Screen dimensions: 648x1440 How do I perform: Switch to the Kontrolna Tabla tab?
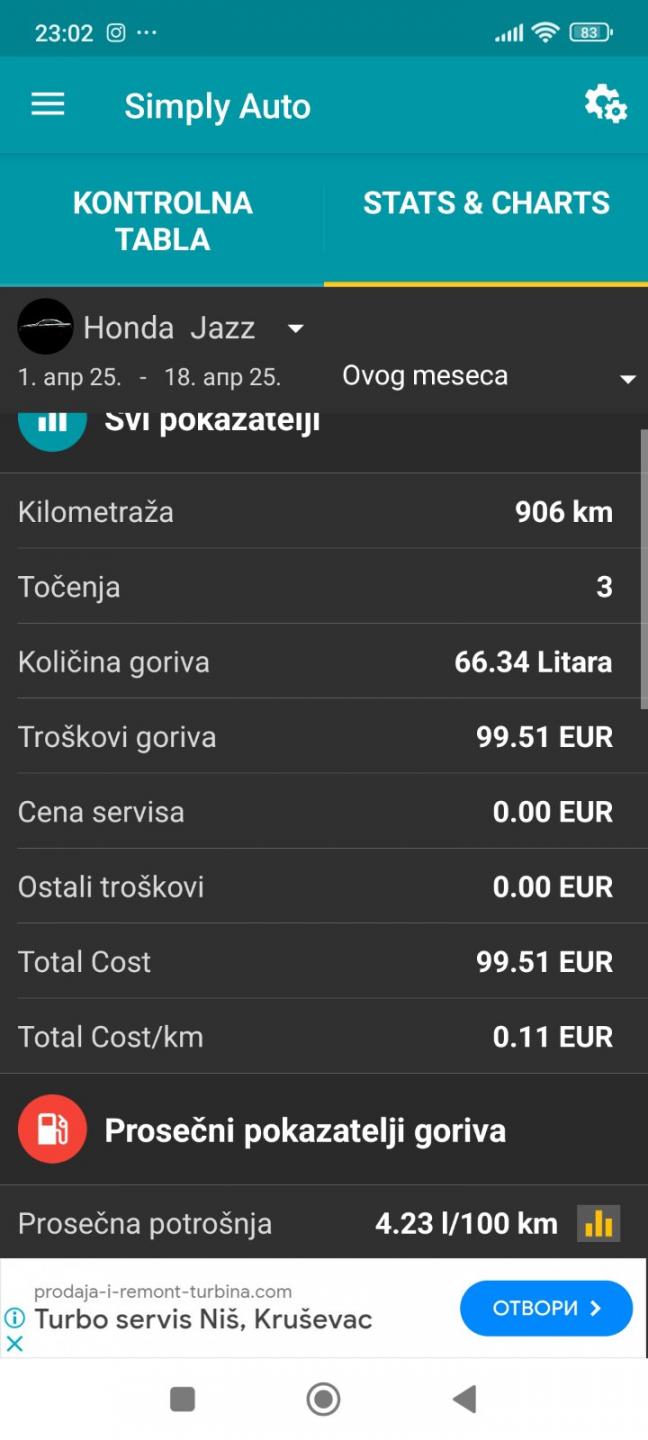[162, 221]
